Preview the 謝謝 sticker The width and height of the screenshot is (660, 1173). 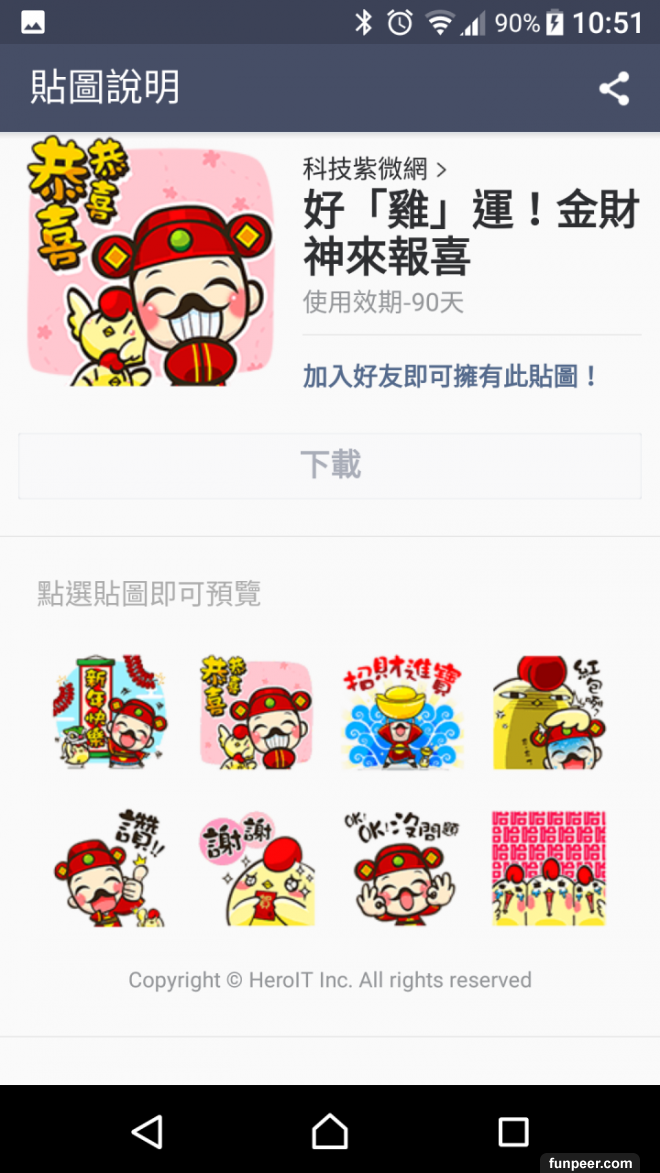[256, 868]
